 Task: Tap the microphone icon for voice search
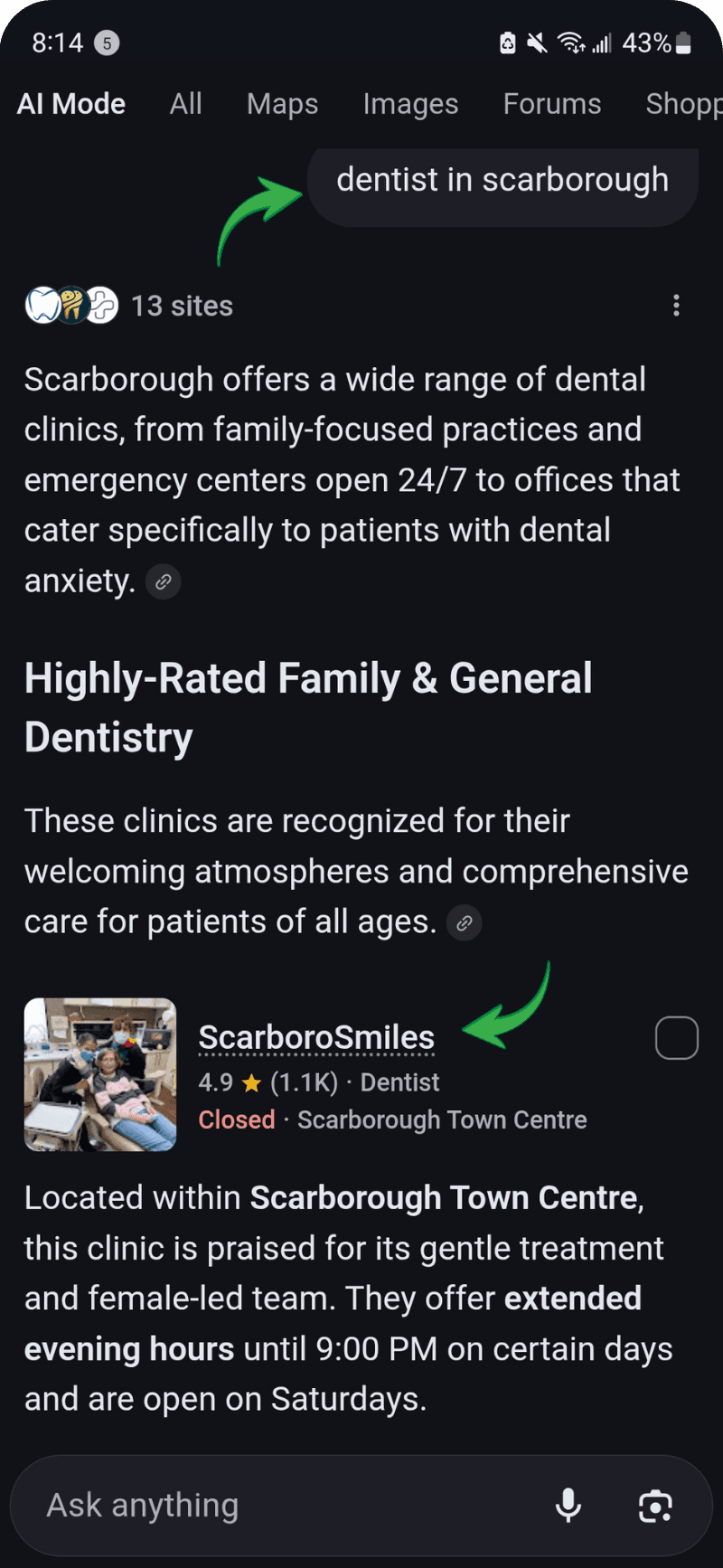[568, 1505]
